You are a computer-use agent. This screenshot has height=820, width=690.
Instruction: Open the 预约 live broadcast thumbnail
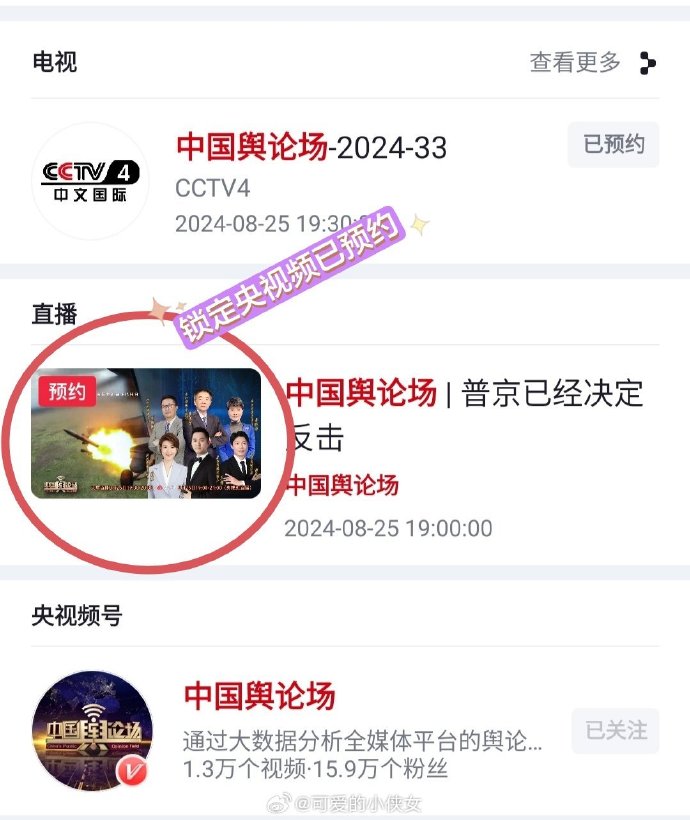[146, 434]
